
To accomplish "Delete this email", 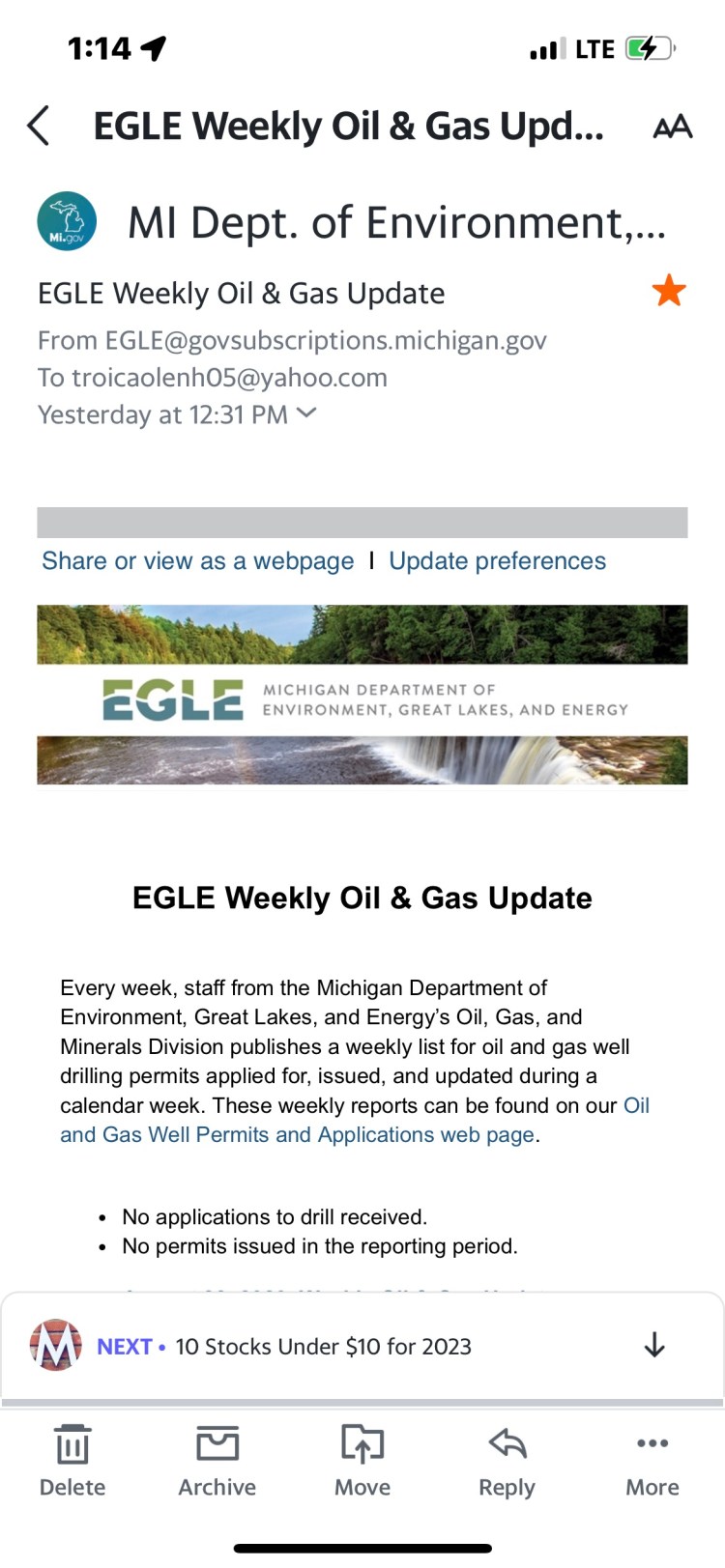I will pos(72,1460).
